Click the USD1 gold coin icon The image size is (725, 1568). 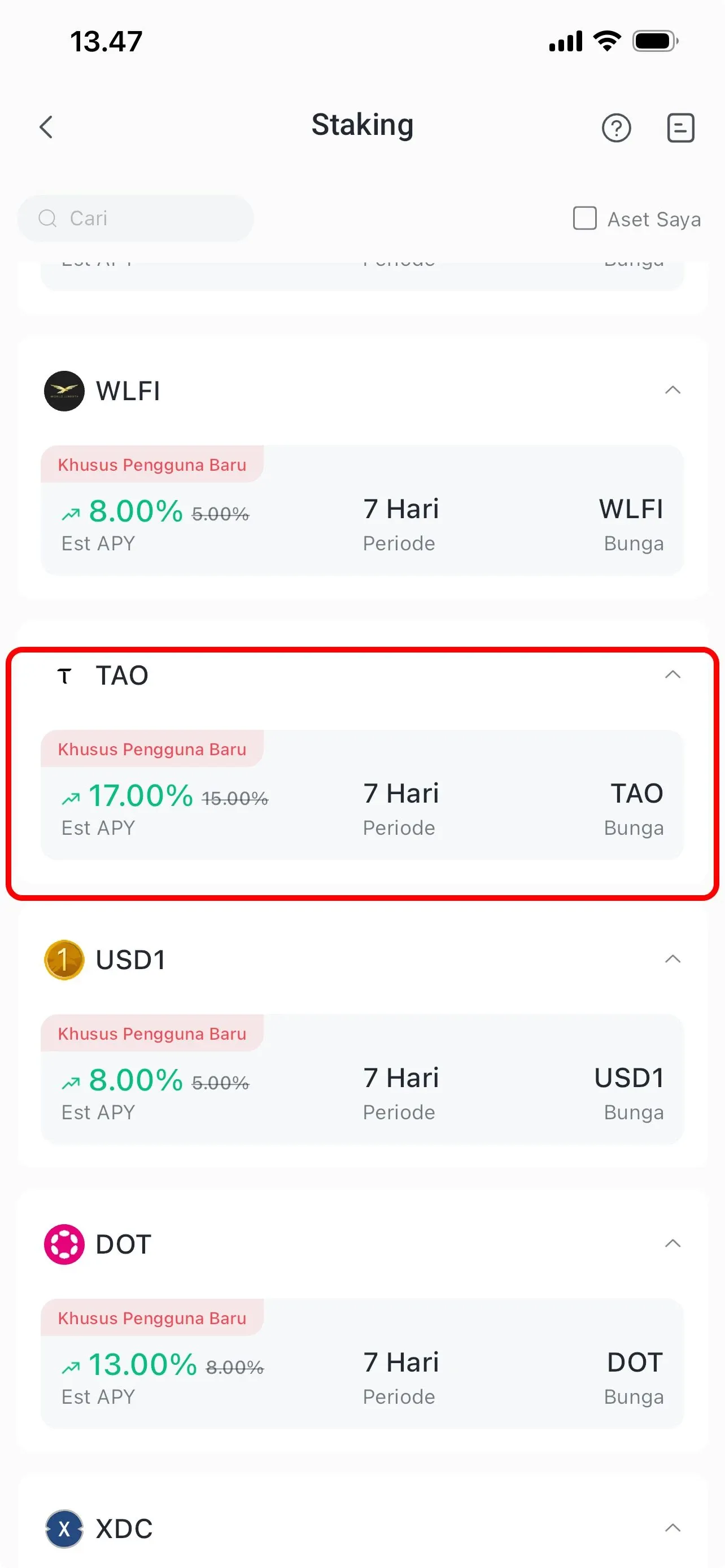(63, 959)
